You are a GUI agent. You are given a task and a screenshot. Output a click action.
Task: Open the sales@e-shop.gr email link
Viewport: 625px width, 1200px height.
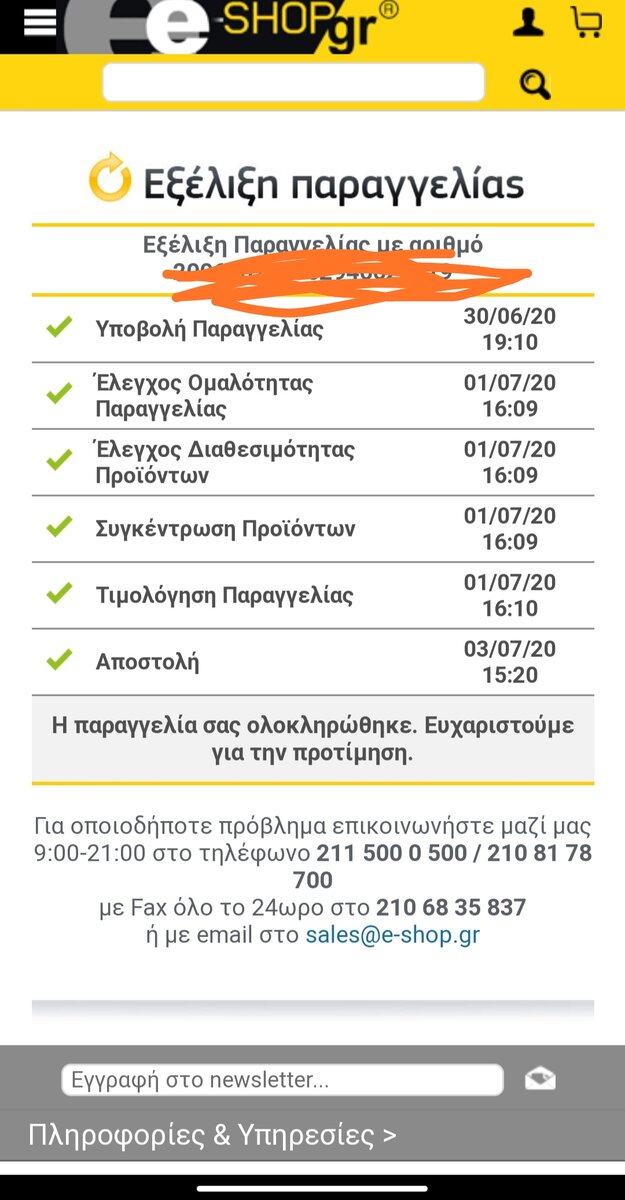coord(392,935)
